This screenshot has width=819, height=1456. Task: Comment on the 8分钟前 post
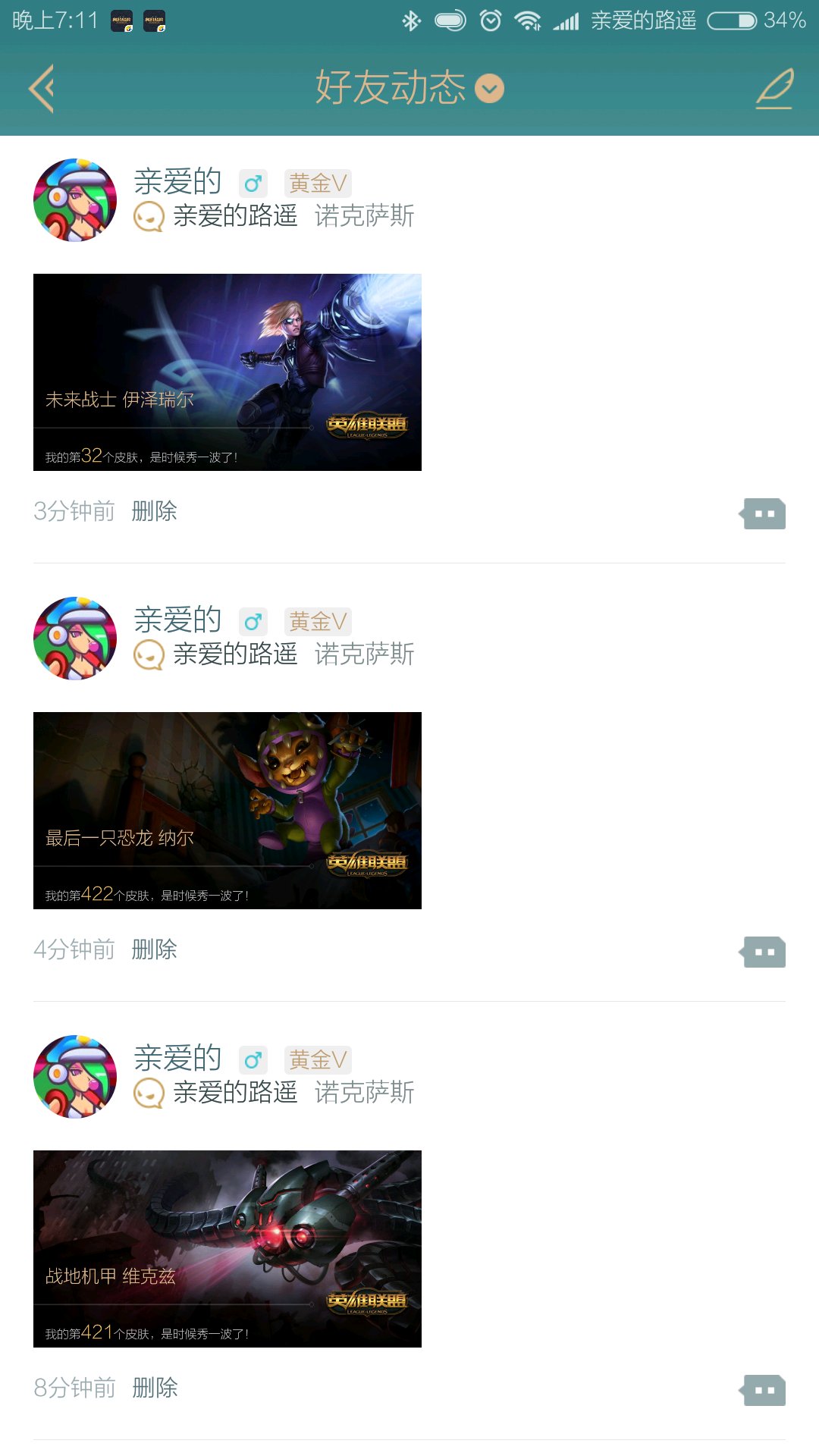point(763,1390)
